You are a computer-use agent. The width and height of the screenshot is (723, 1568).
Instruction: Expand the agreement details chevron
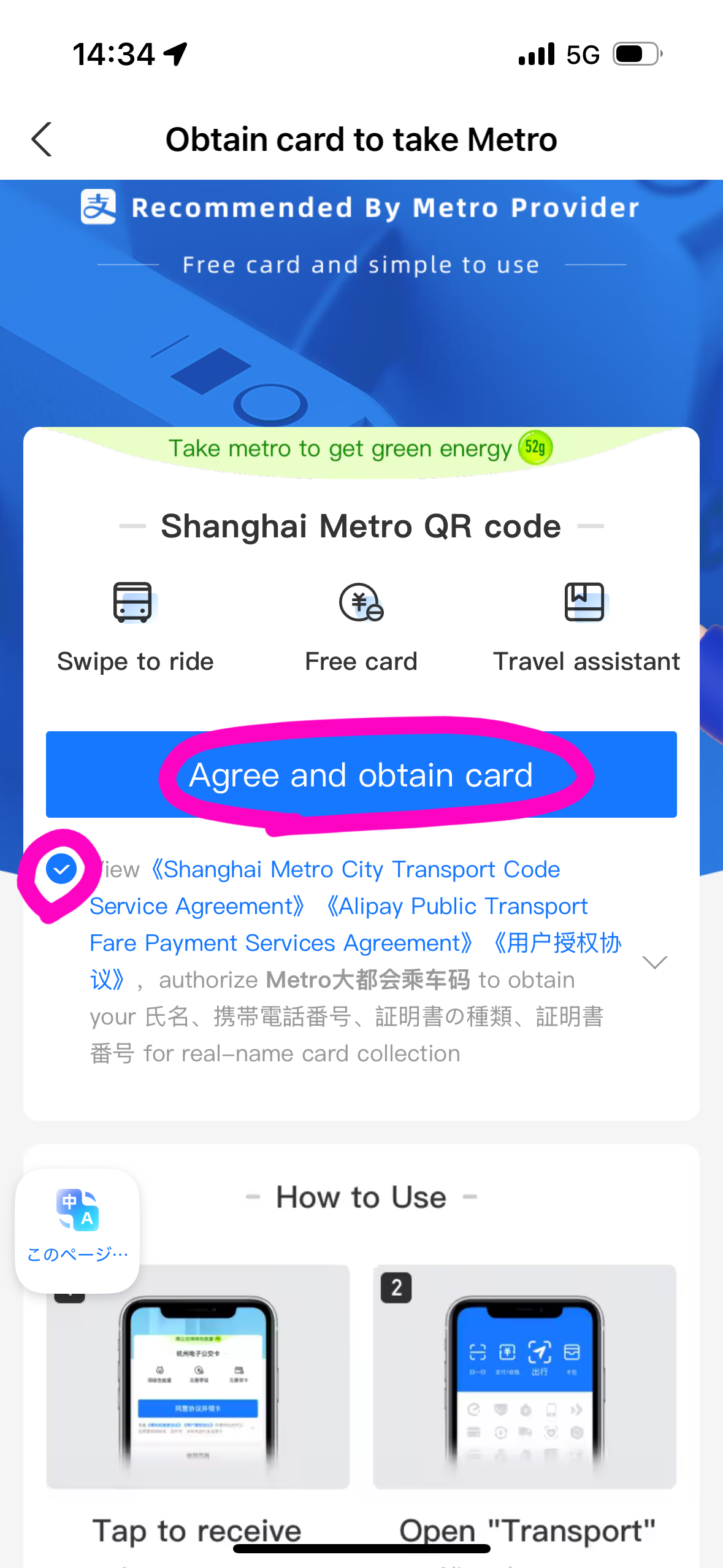654,962
